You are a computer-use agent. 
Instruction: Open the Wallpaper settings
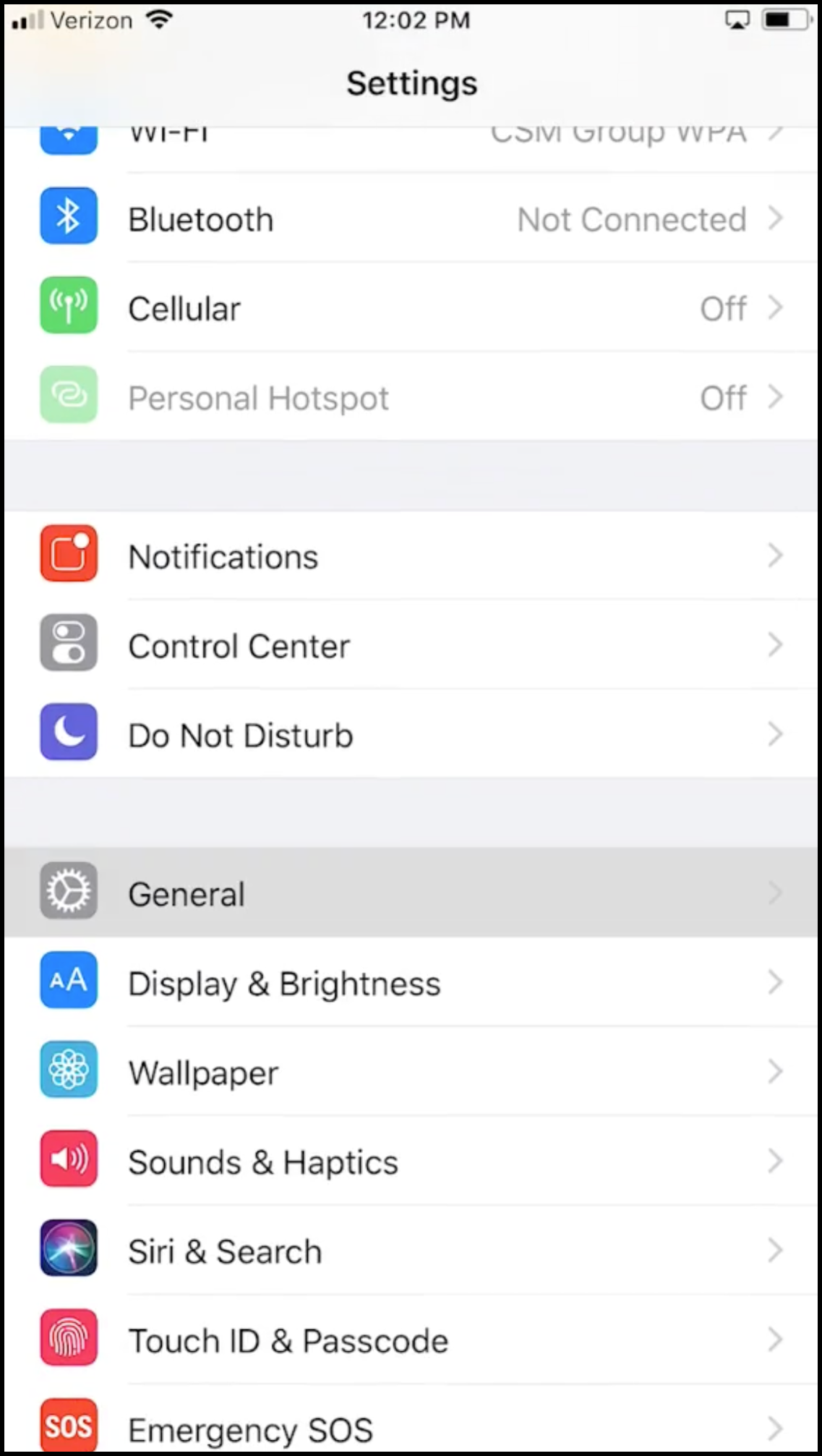coord(411,1072)
